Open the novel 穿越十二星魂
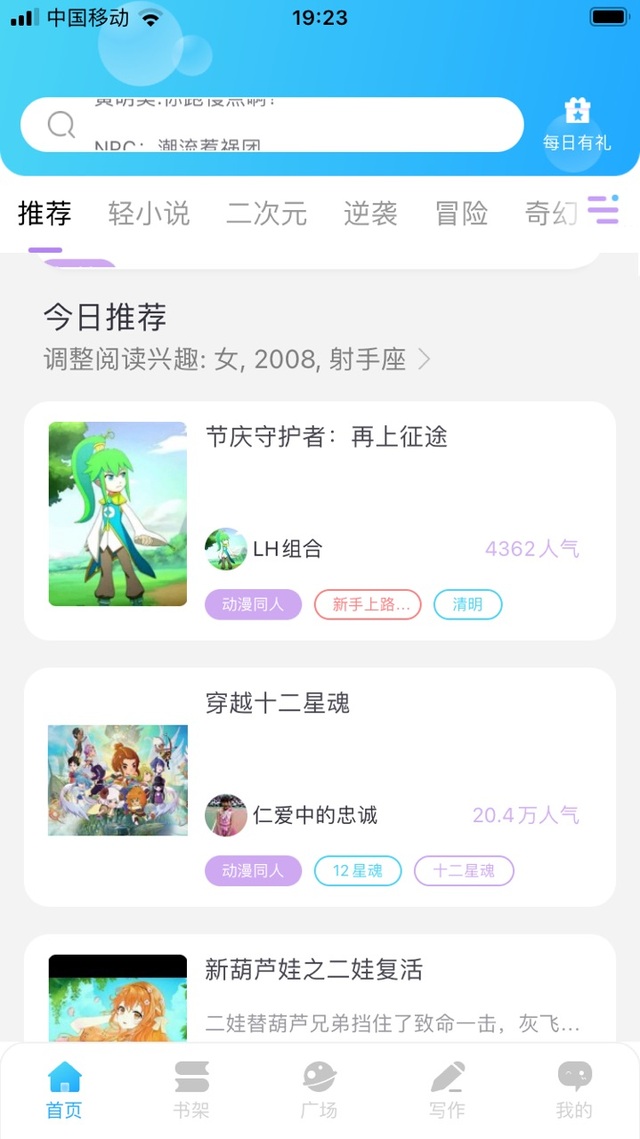The image size is (640, 1139). tap(277, 704)
